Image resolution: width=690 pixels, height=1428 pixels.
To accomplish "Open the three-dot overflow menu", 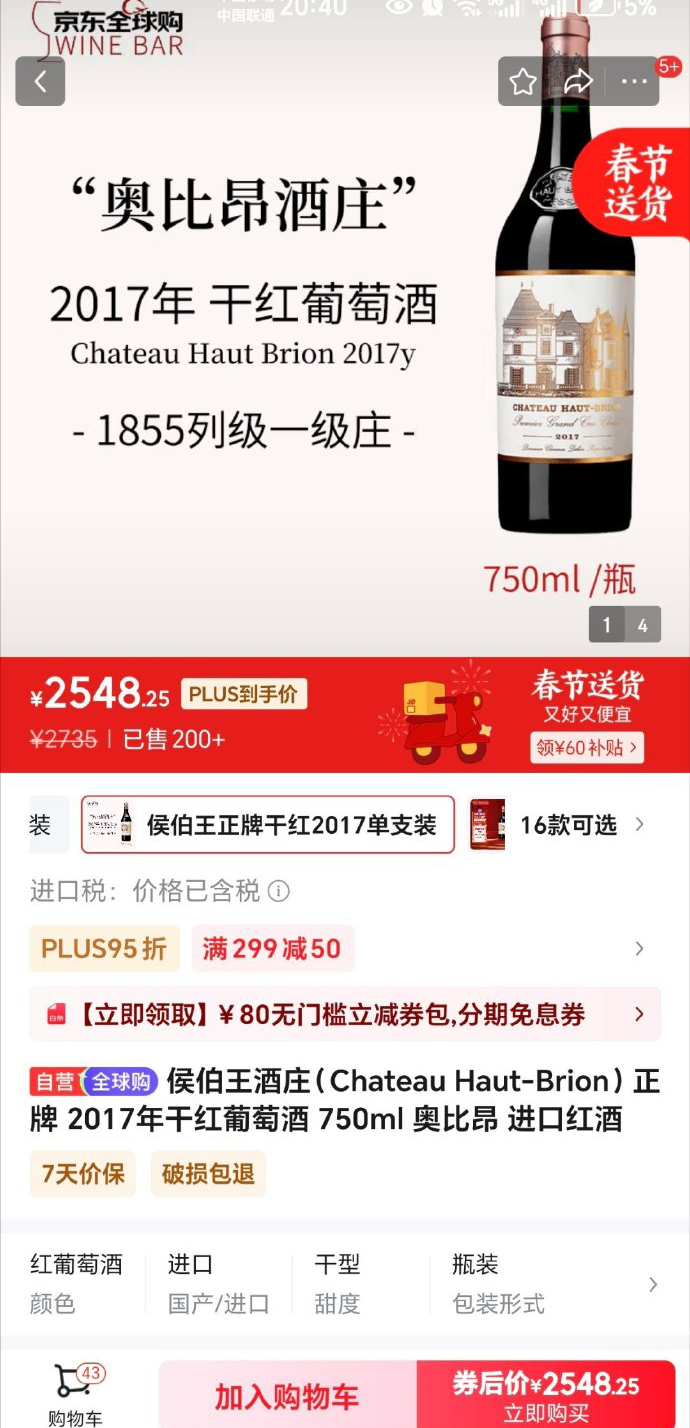I will [x=634, y=82].
